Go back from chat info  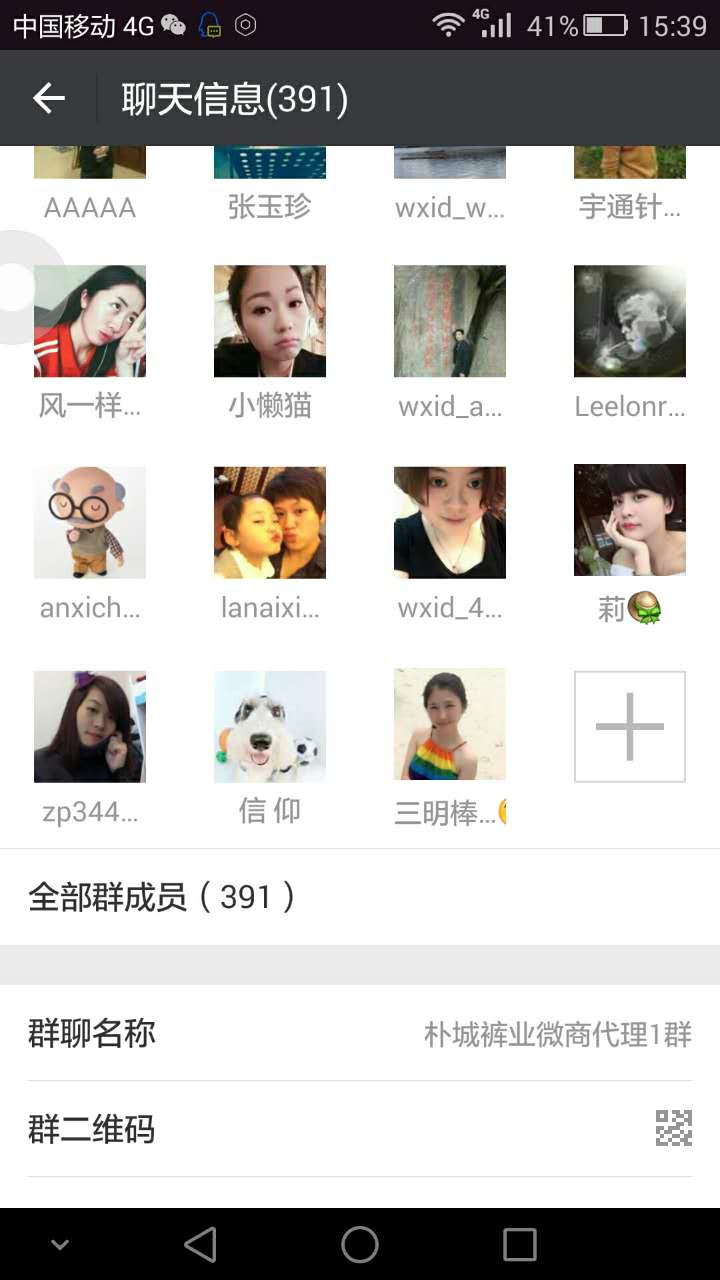point(49,98)
